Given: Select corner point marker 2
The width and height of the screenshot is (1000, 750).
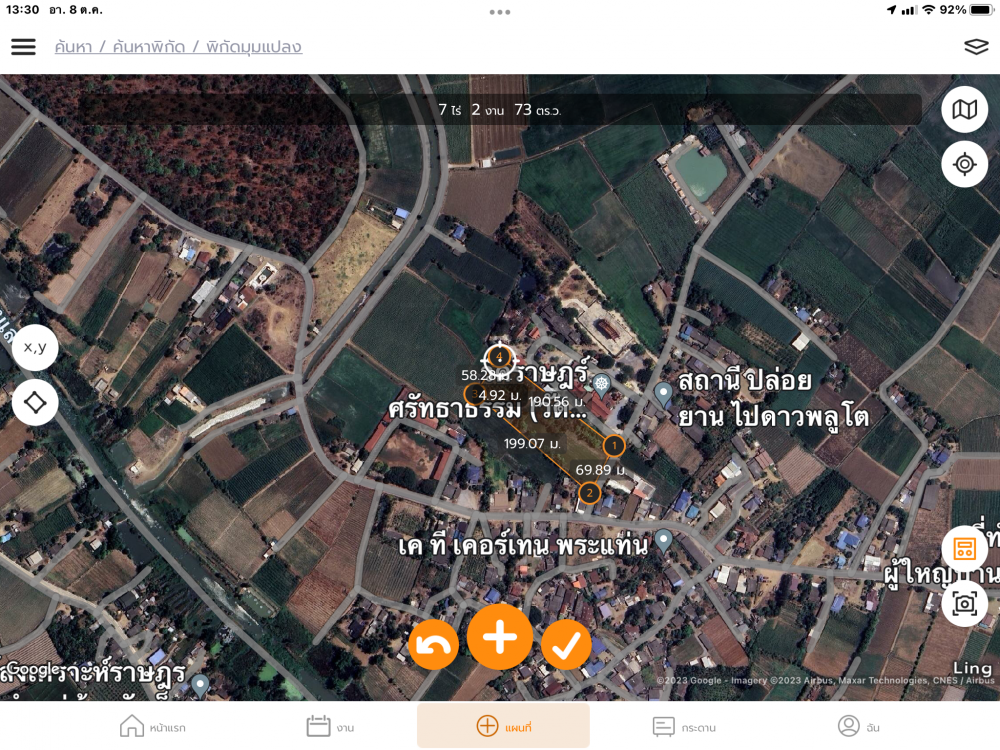Looking at the screenshot, I should click(x=589, y=493).
